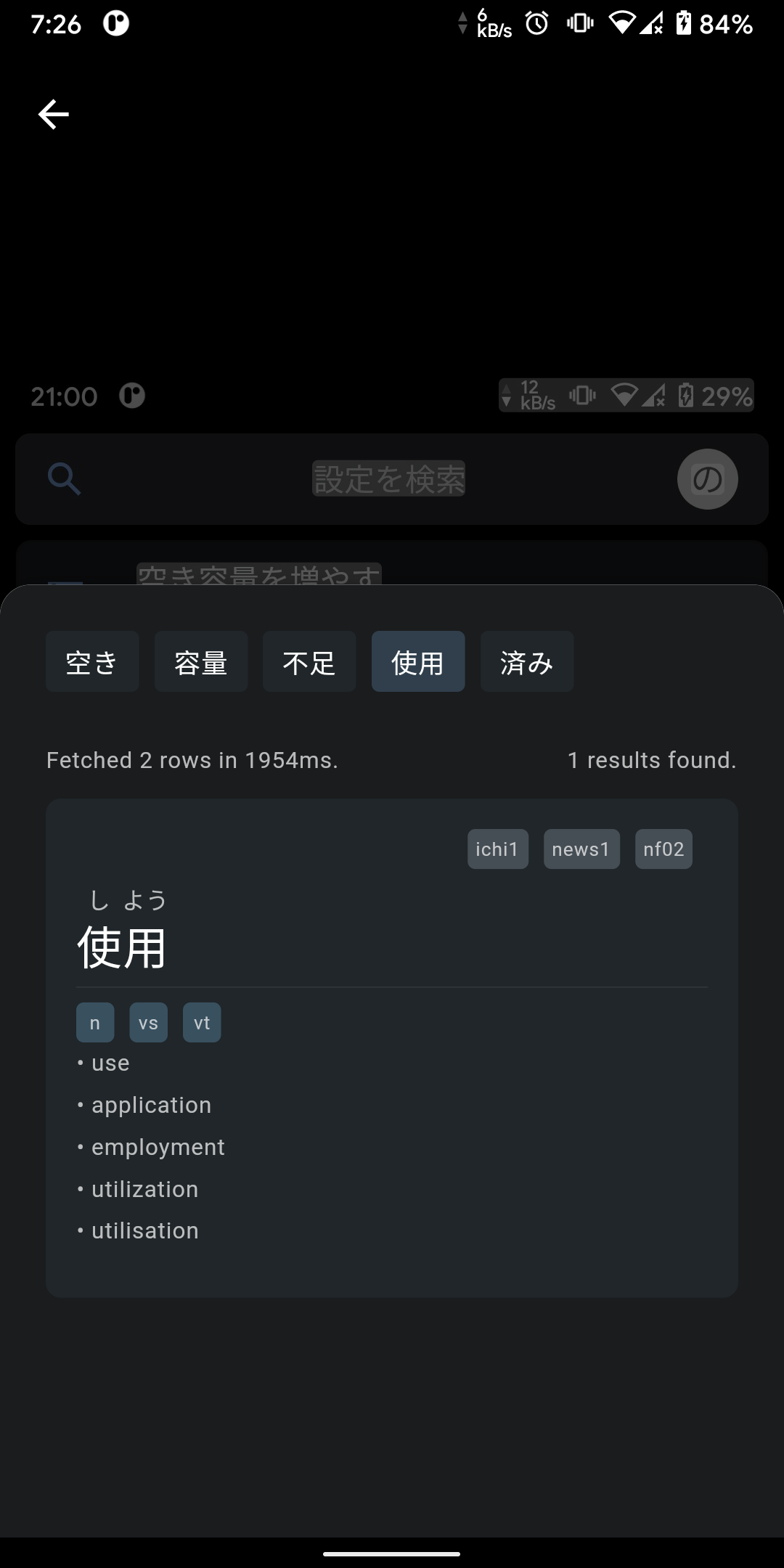Tap the 設定を検索 text in the image

pyautogui.click(x=388, y=479)
